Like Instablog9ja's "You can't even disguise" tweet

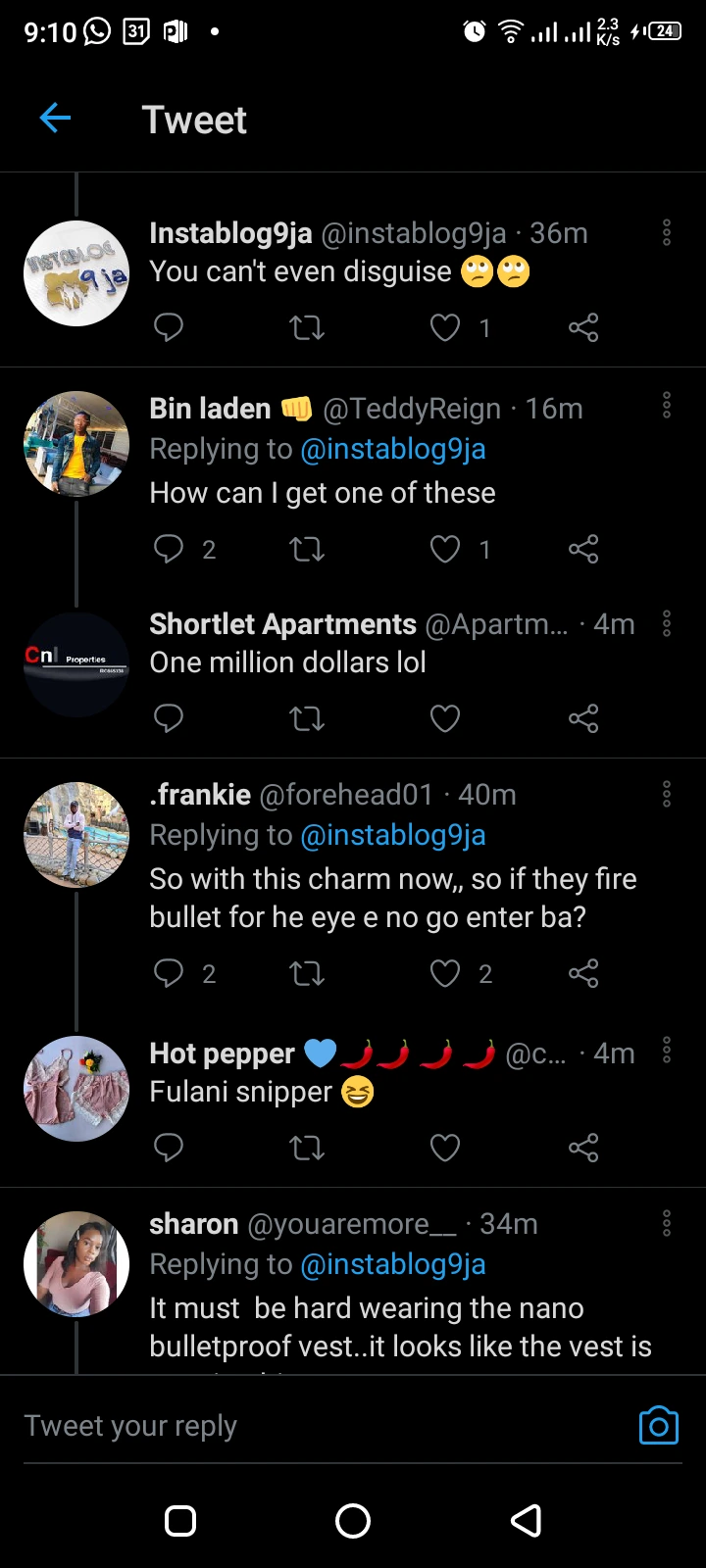click(445, 327)
